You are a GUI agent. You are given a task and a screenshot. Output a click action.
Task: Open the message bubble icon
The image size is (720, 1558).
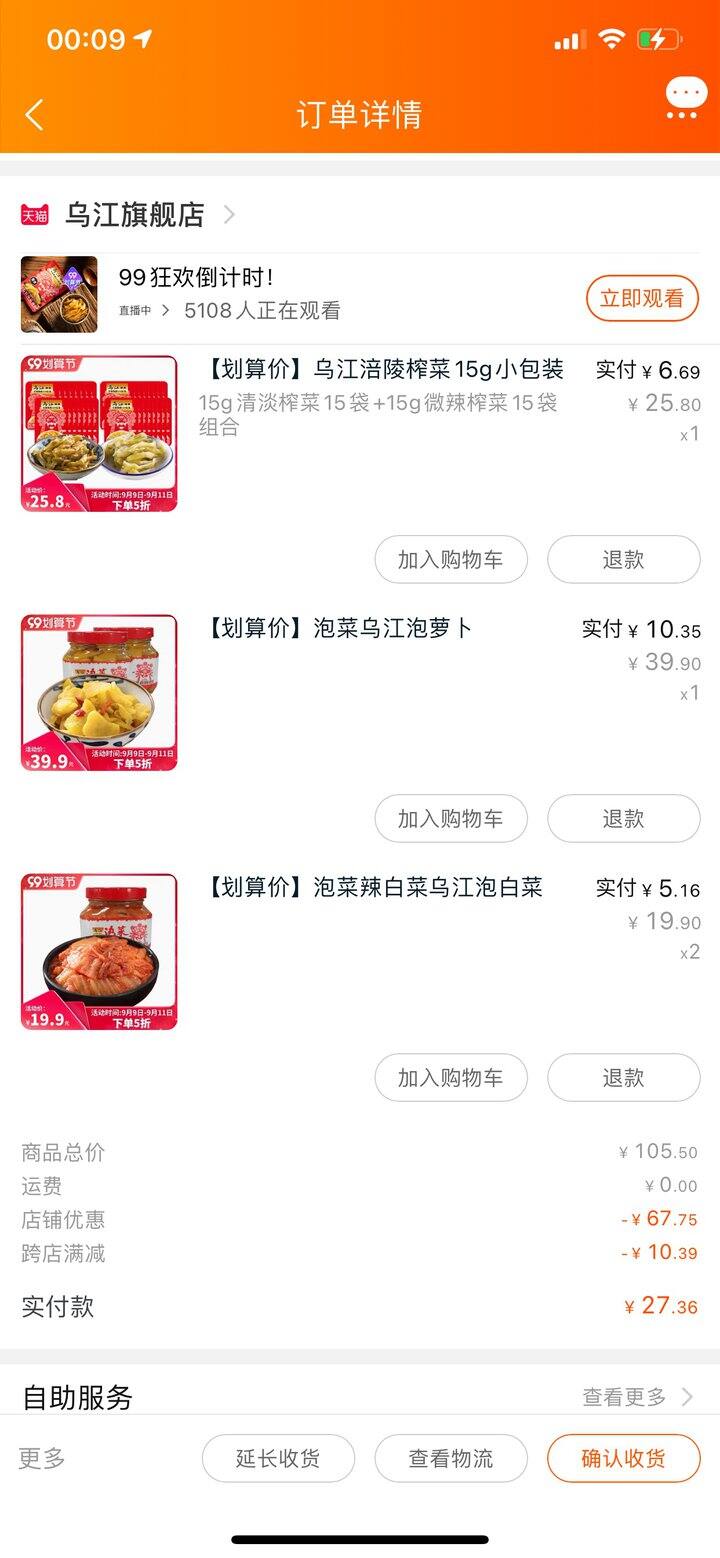click(x=686, y=99)
